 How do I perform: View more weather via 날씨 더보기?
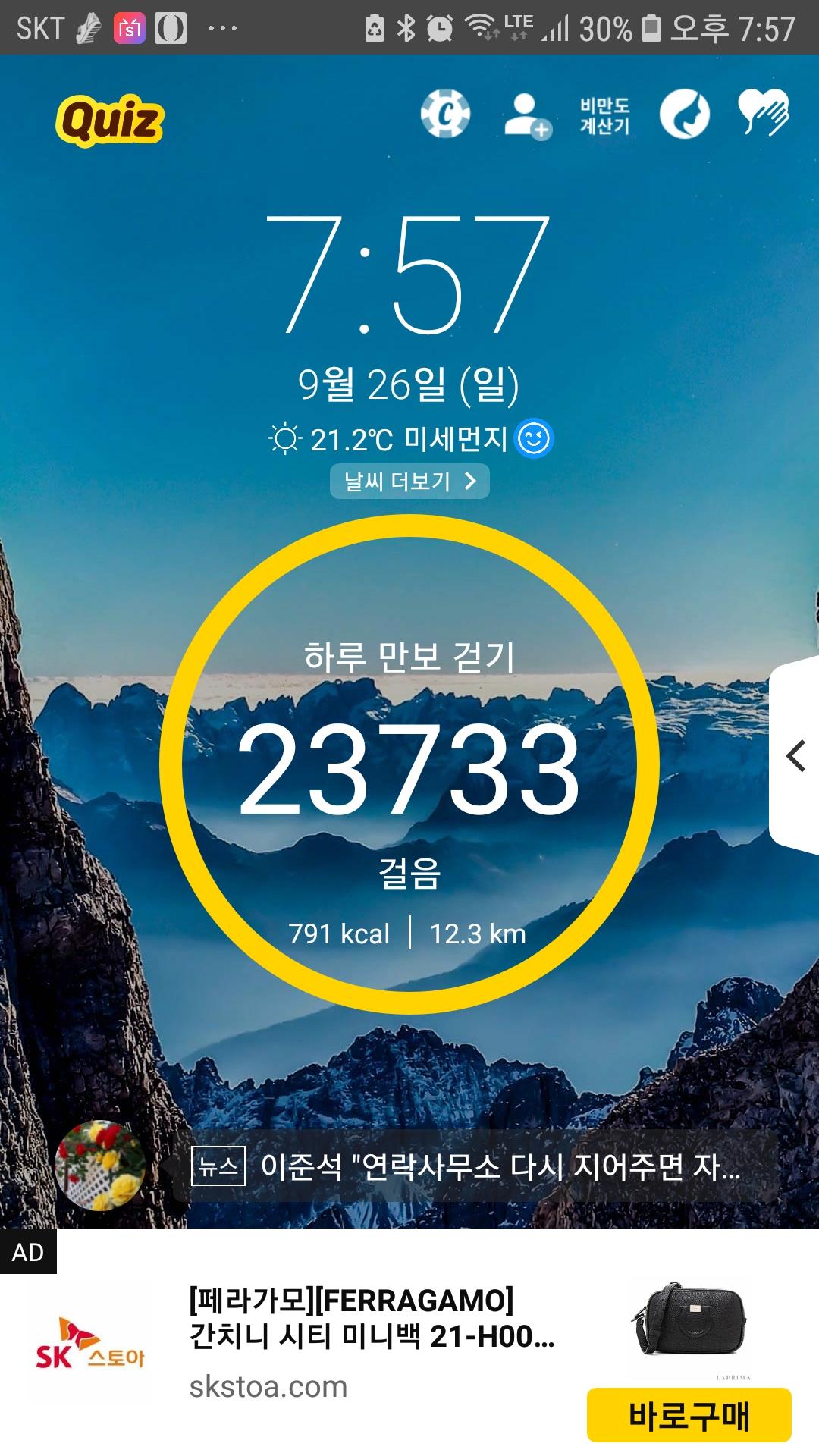(x=409, y=482)
